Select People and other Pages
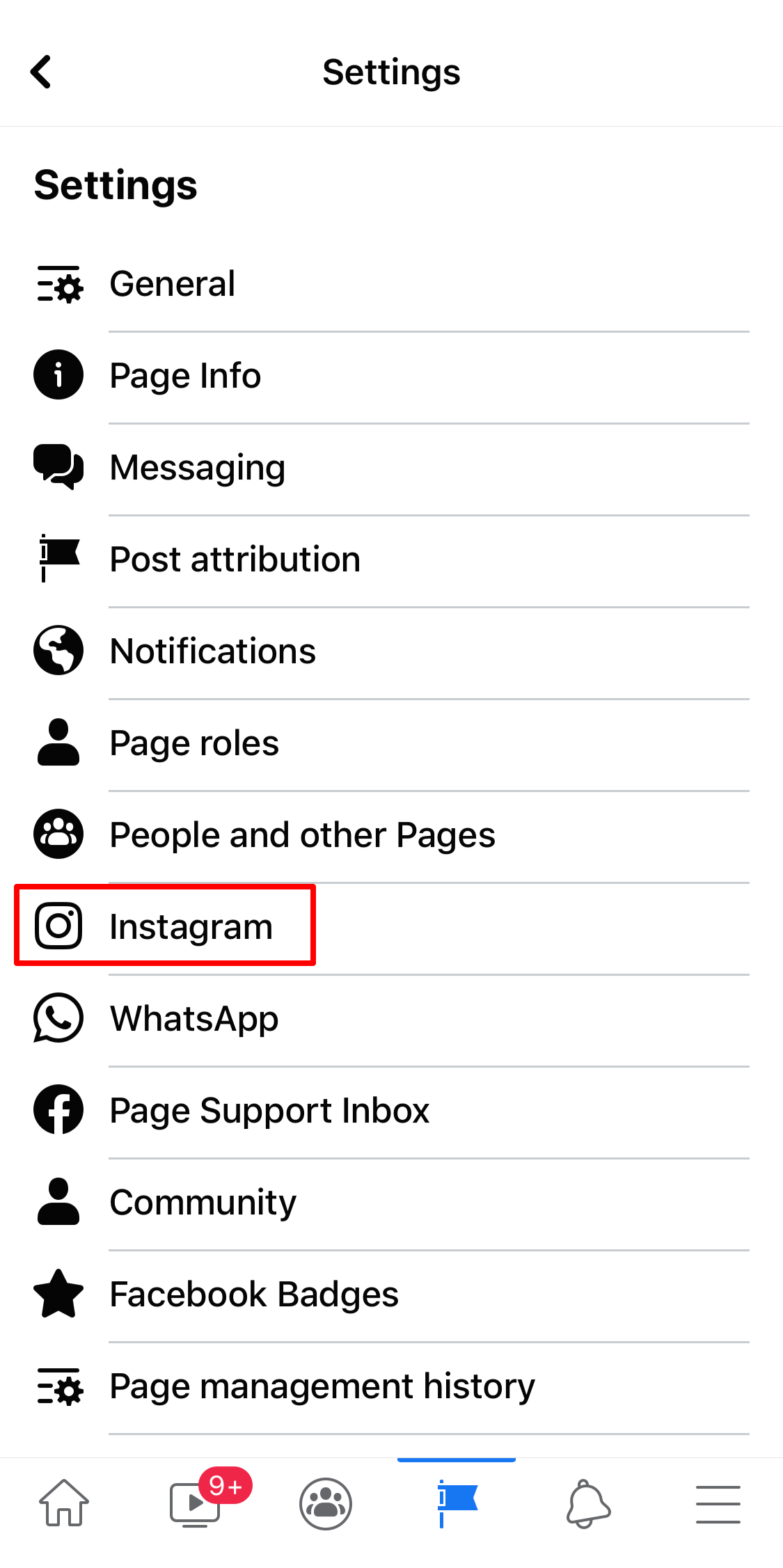 pyautogui.click(x=302, y=835)
